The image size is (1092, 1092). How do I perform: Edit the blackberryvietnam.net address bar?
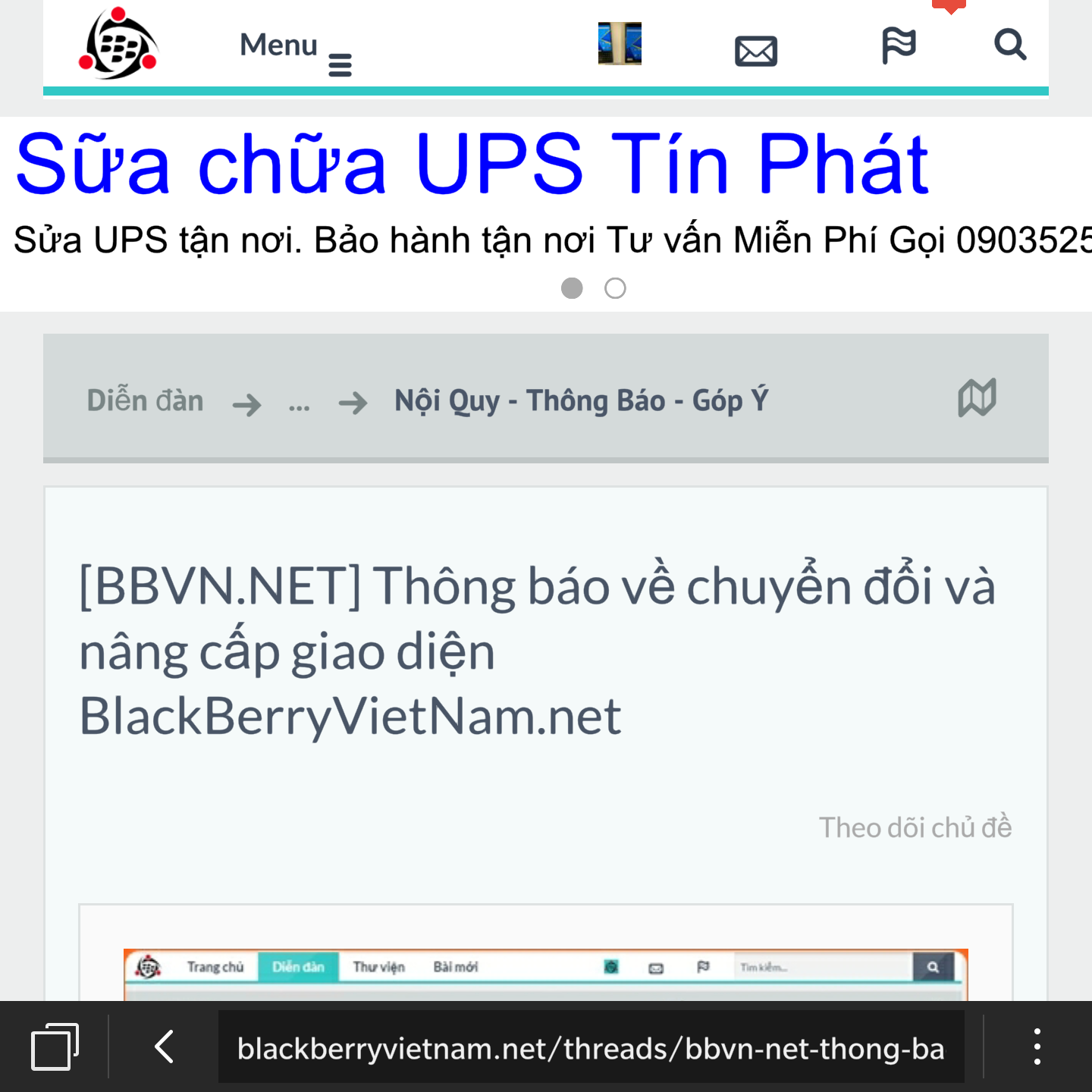591,1048
